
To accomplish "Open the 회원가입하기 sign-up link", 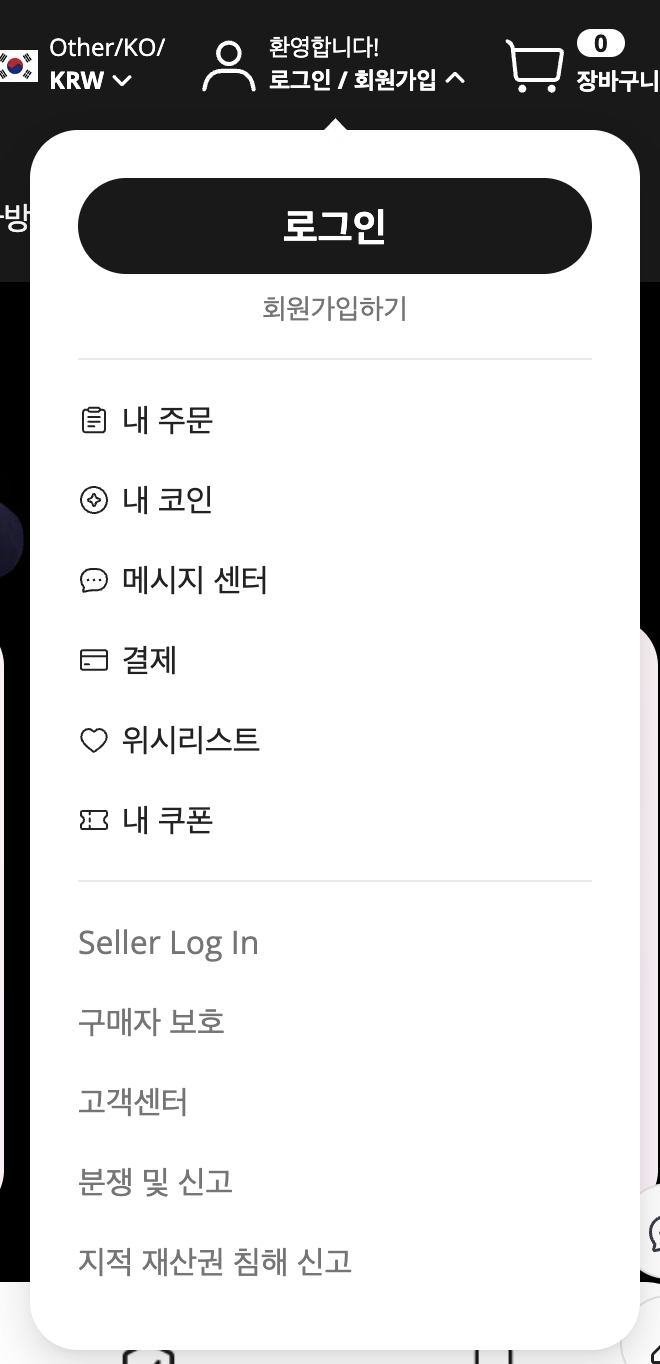I will coord(335,308).
